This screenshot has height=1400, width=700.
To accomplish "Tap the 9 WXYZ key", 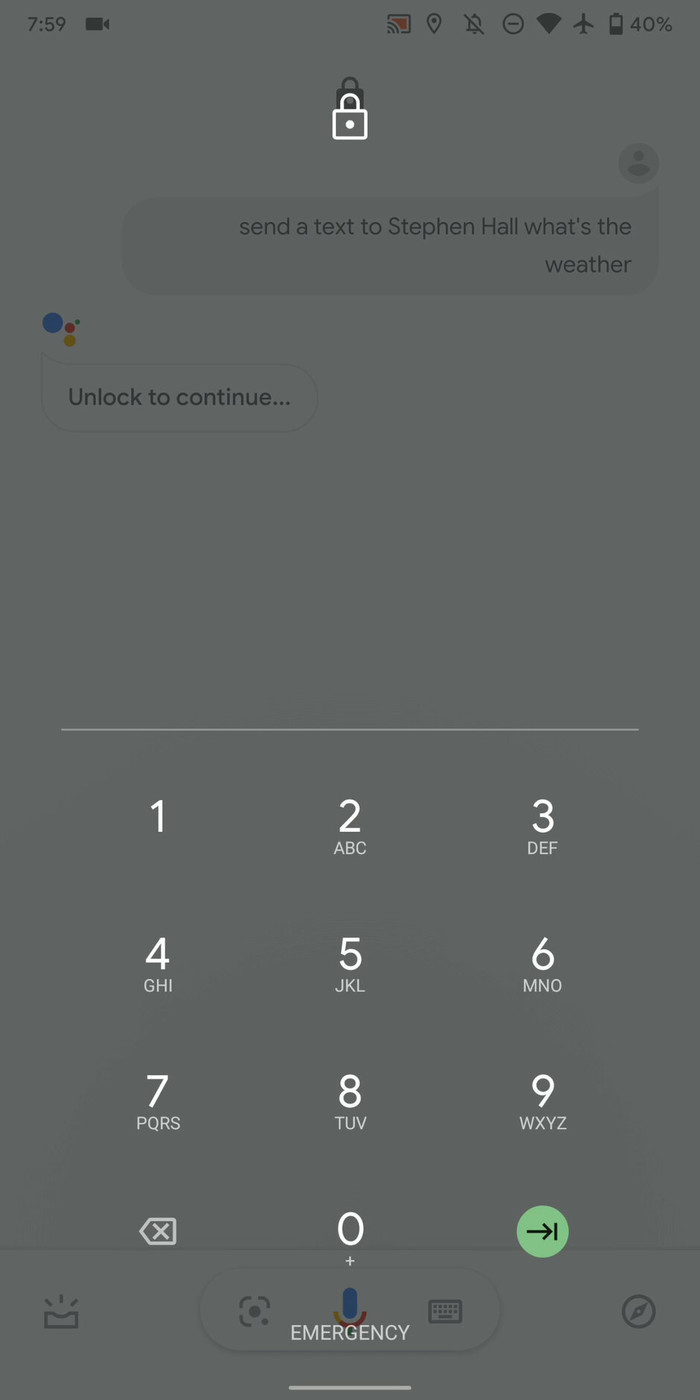I will click(542, 1102).
